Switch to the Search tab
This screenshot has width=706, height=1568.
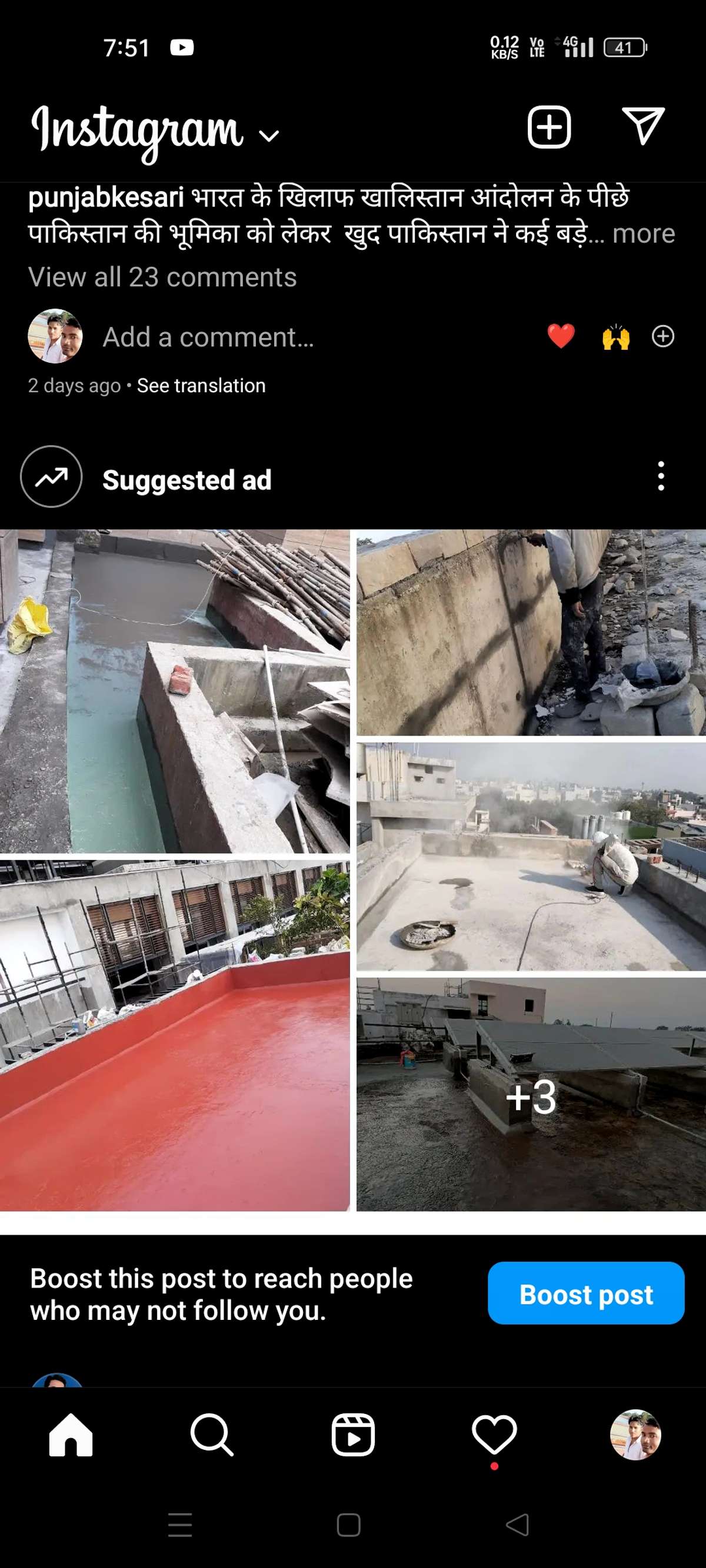point(211,1435)
